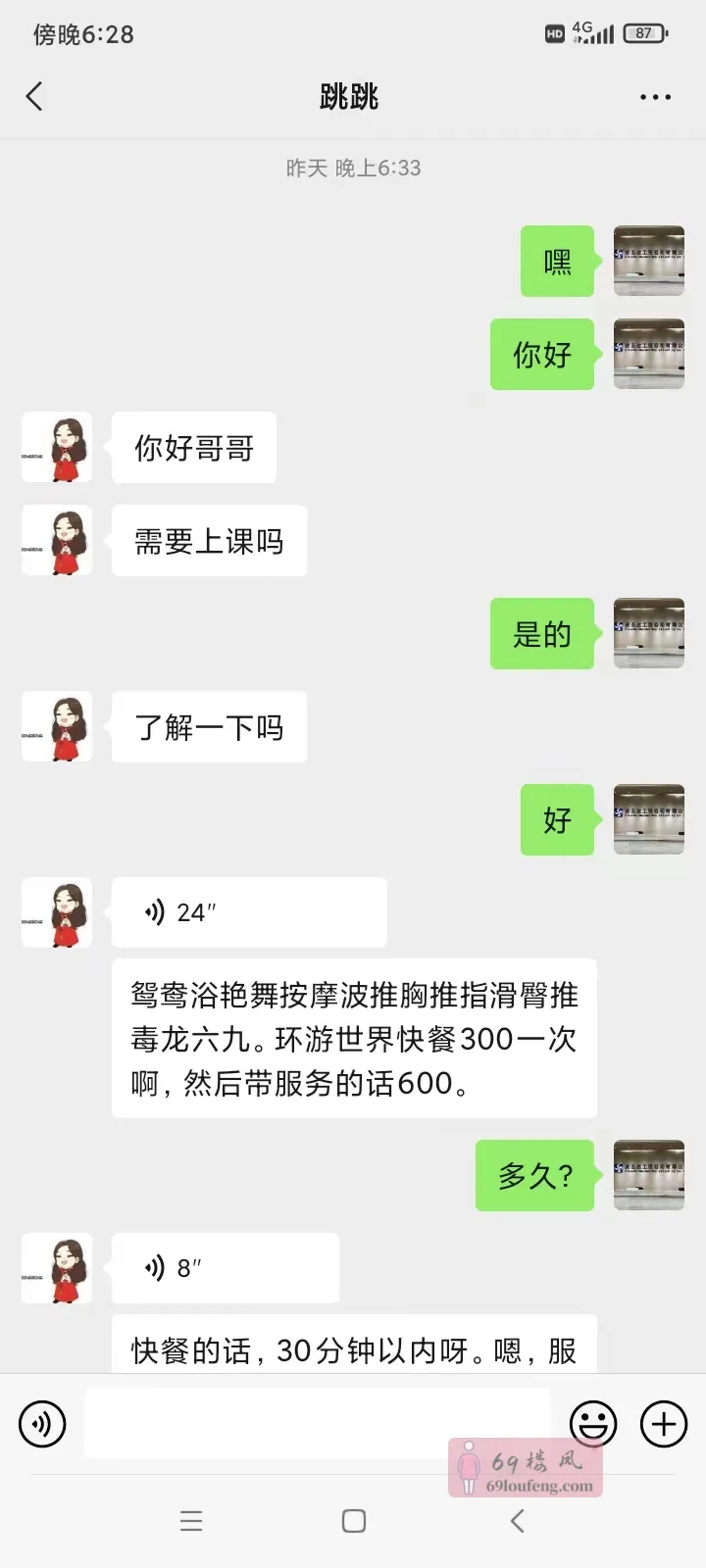The height and width of the screenshot is (1568, 706).
Task: Tap the timestamp 昨天 晚上6:33
Action: tap(353, 168)
